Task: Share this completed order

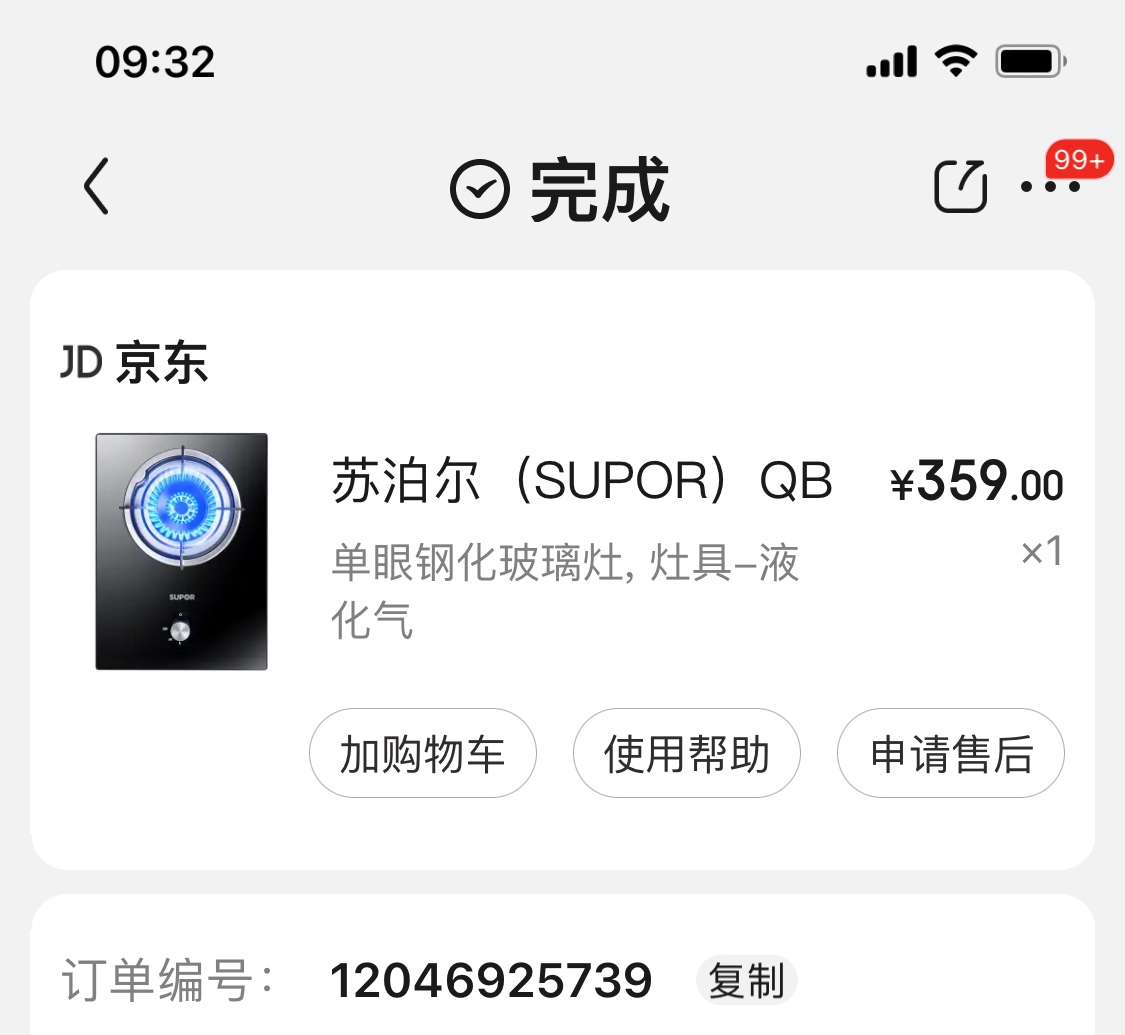Action: (960, 186)
